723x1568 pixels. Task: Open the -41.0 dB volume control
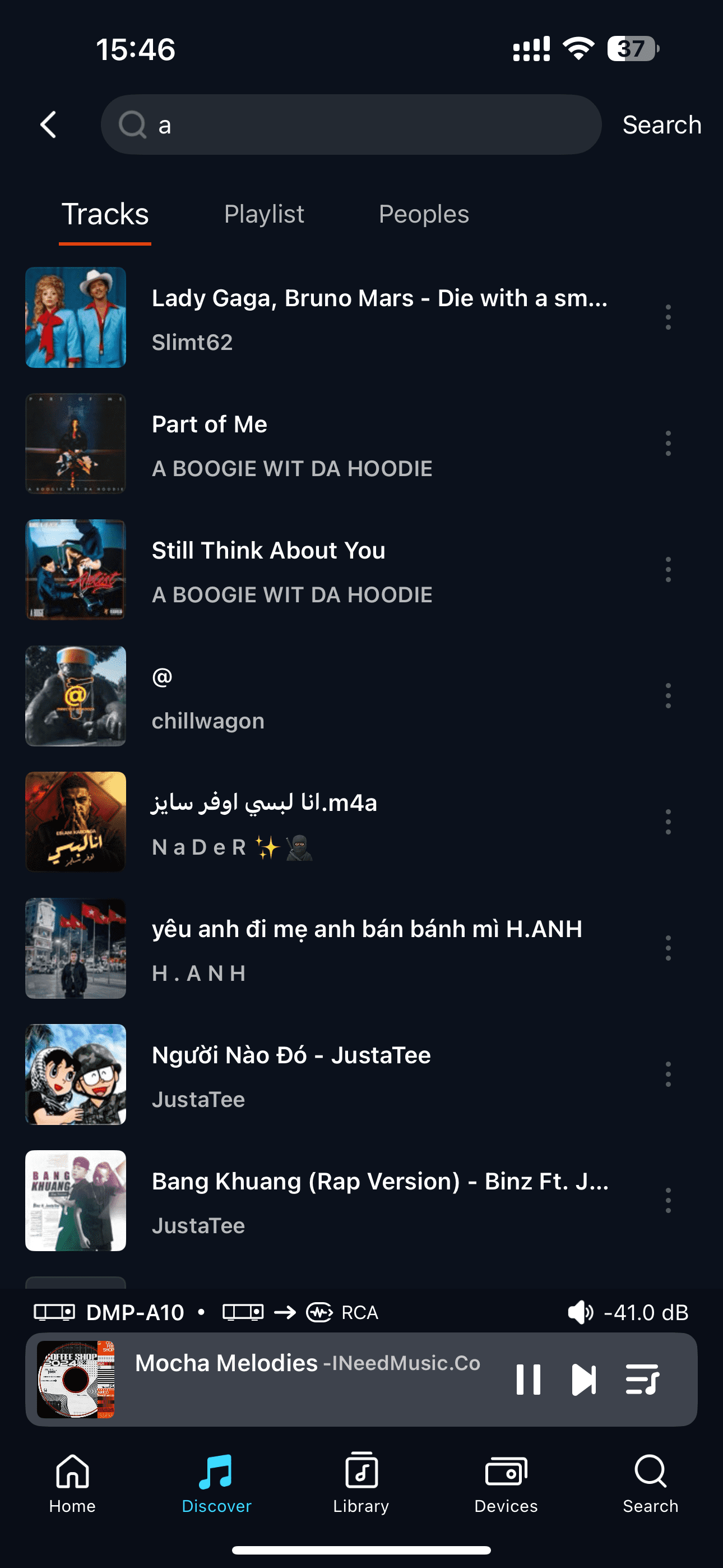click(x=628, y=1312)
